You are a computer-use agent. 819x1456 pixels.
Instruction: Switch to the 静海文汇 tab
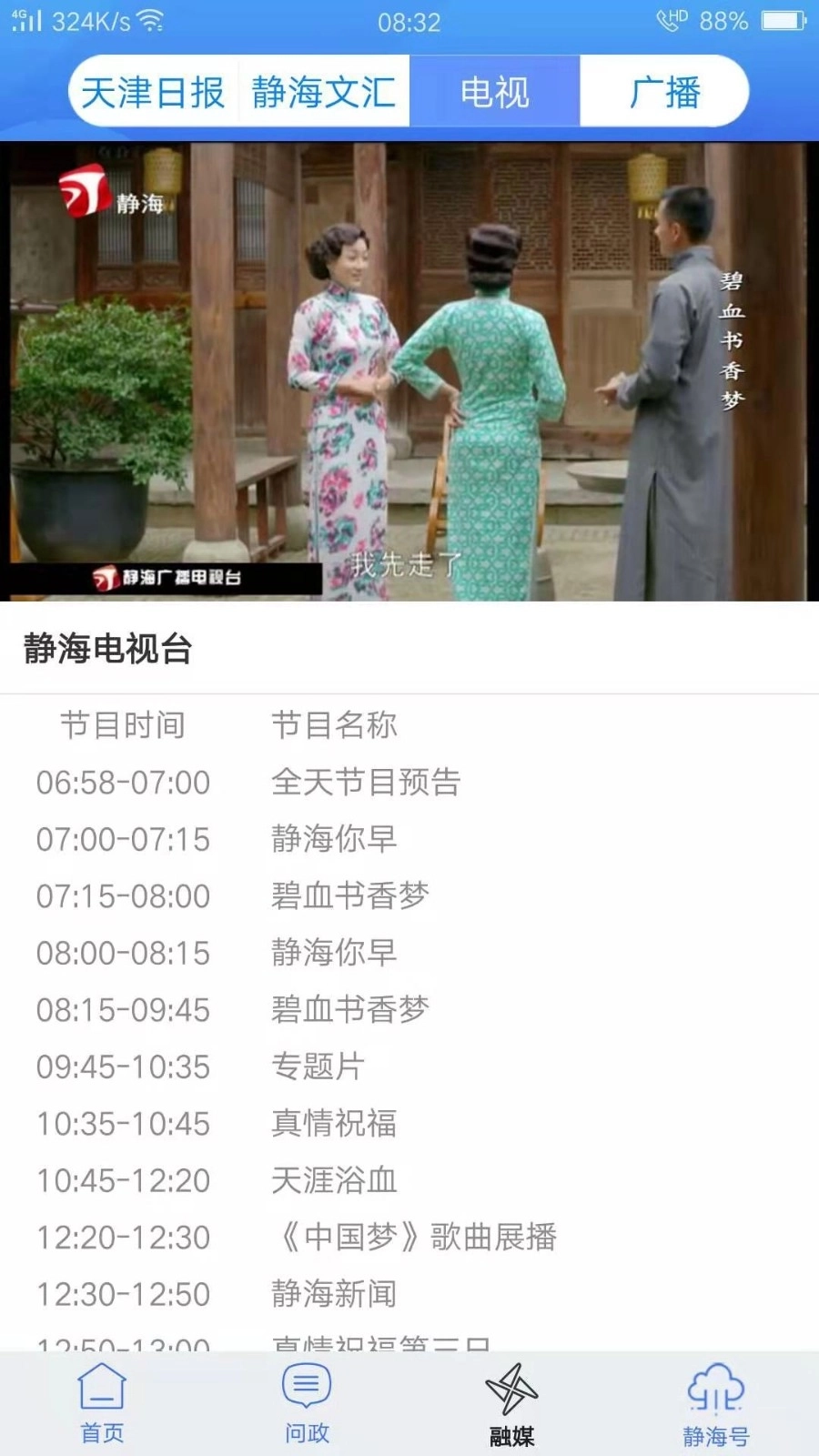(324, 91)
